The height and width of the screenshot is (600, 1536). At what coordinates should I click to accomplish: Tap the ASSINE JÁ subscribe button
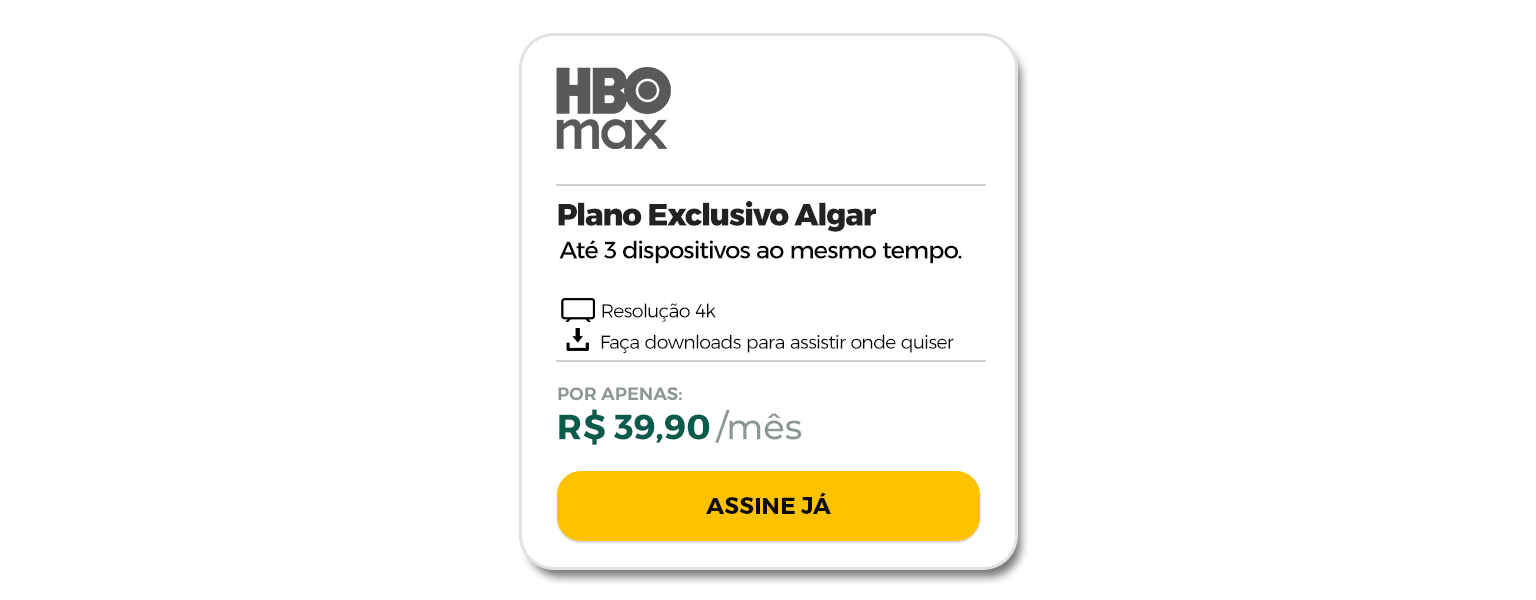click(x=768, y=506)
